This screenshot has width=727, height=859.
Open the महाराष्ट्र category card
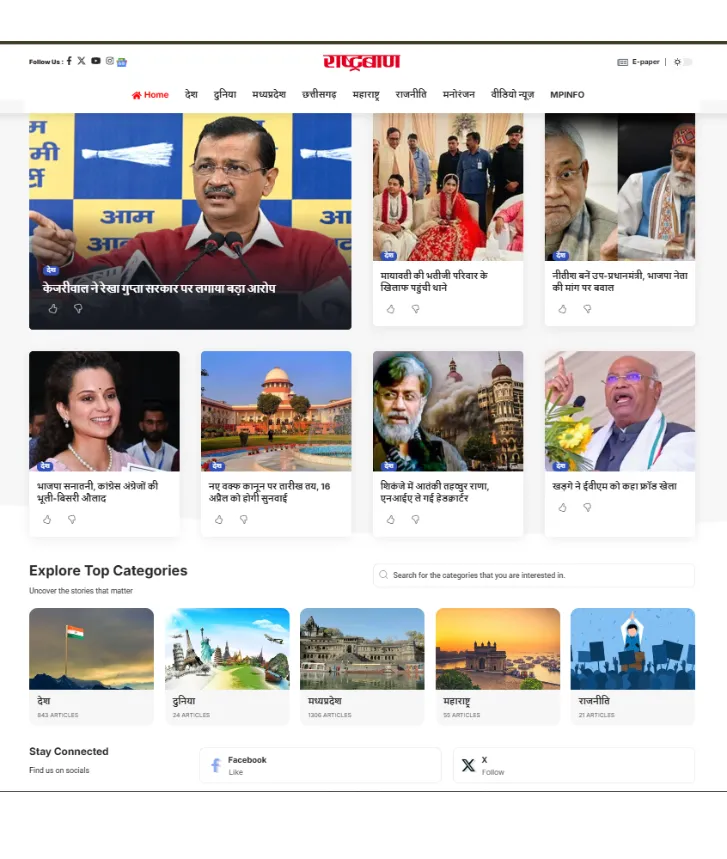[497, 664]
